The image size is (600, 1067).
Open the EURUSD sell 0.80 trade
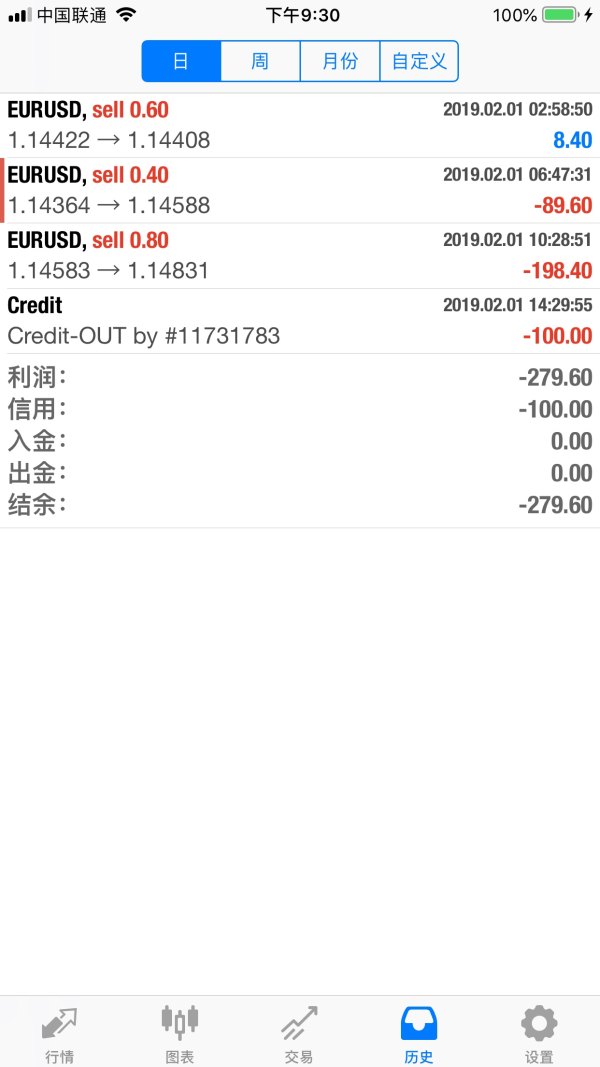[300, 255]
